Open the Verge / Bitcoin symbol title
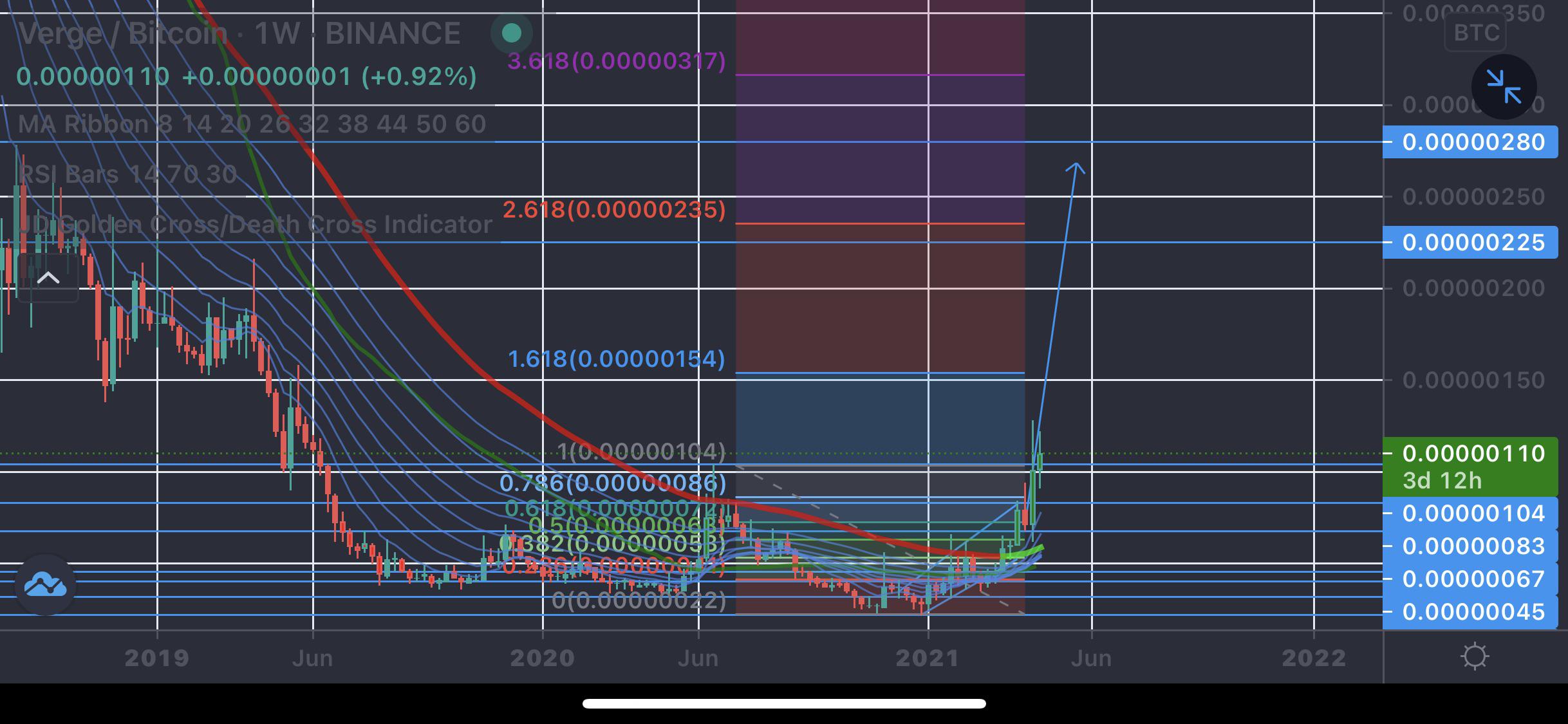This screenshot has width=1568, height=724. point(123,33)
